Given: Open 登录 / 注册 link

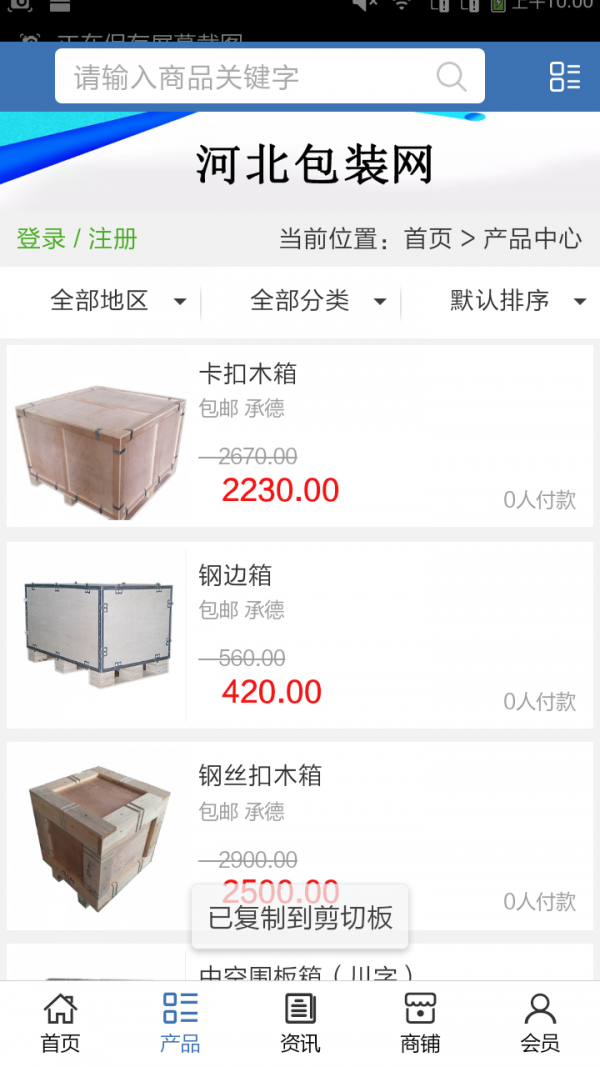Looking at the screenshot, I should point(76,239).
